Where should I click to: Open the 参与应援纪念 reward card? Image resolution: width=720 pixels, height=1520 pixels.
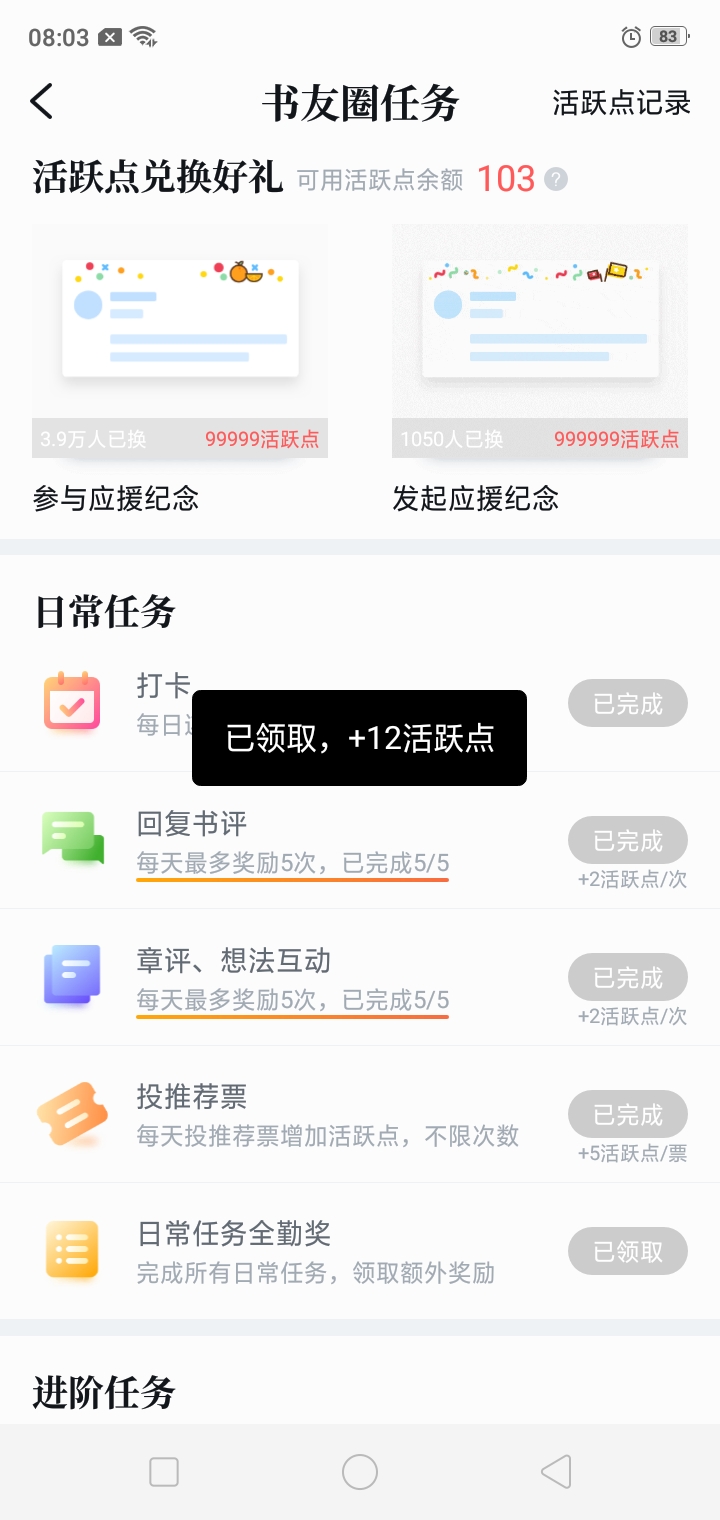180,369
